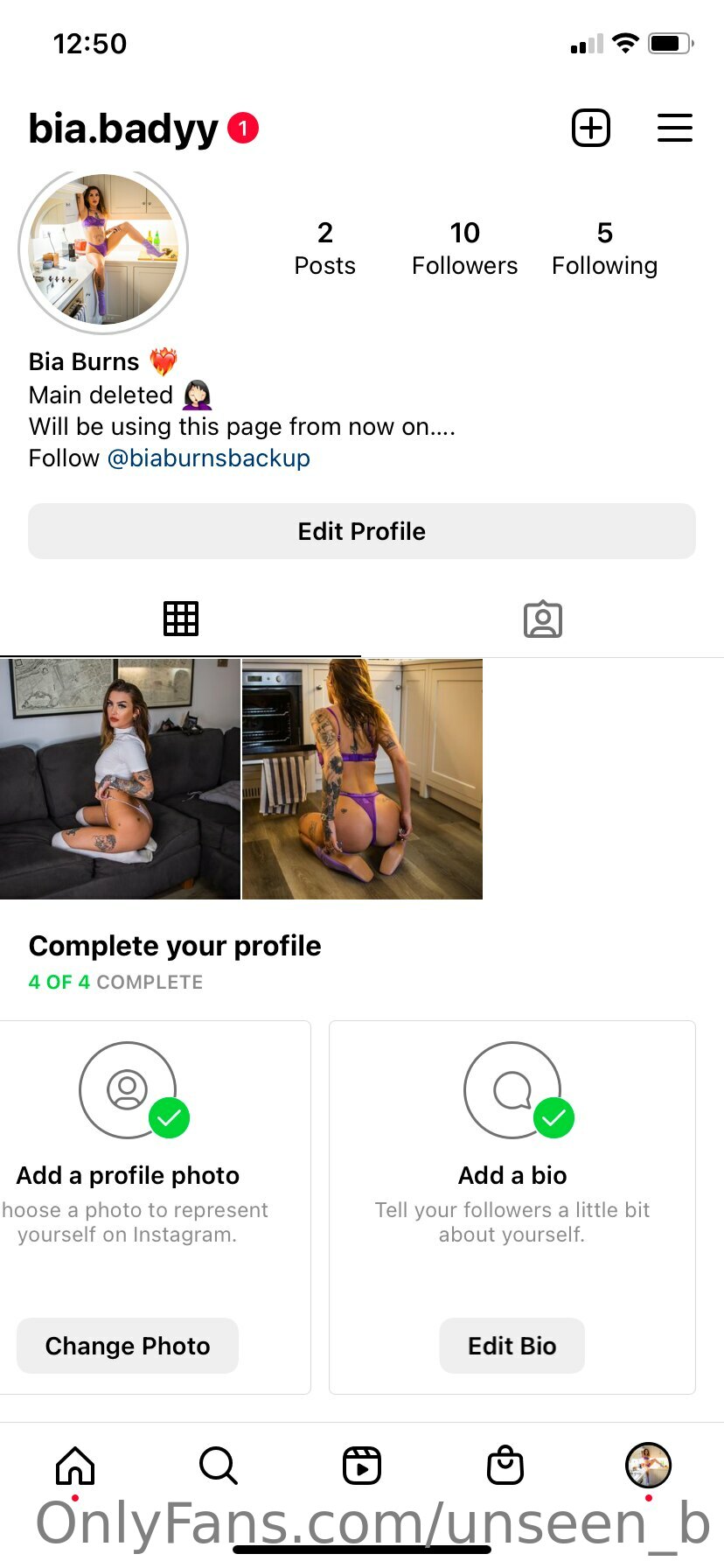
Task: Tap the Edit Bio button
Action: click(x=512, y=1346)
